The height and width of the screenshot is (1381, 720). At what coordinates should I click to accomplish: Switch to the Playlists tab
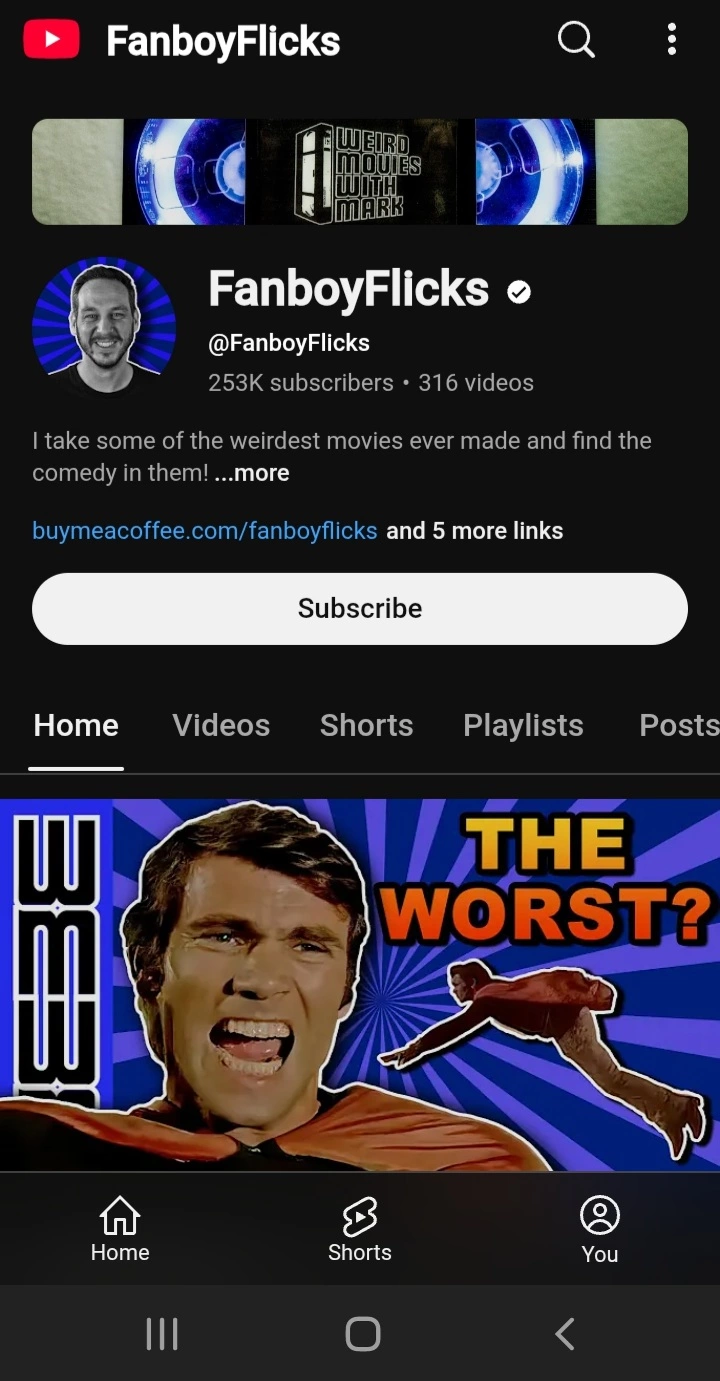523,725
